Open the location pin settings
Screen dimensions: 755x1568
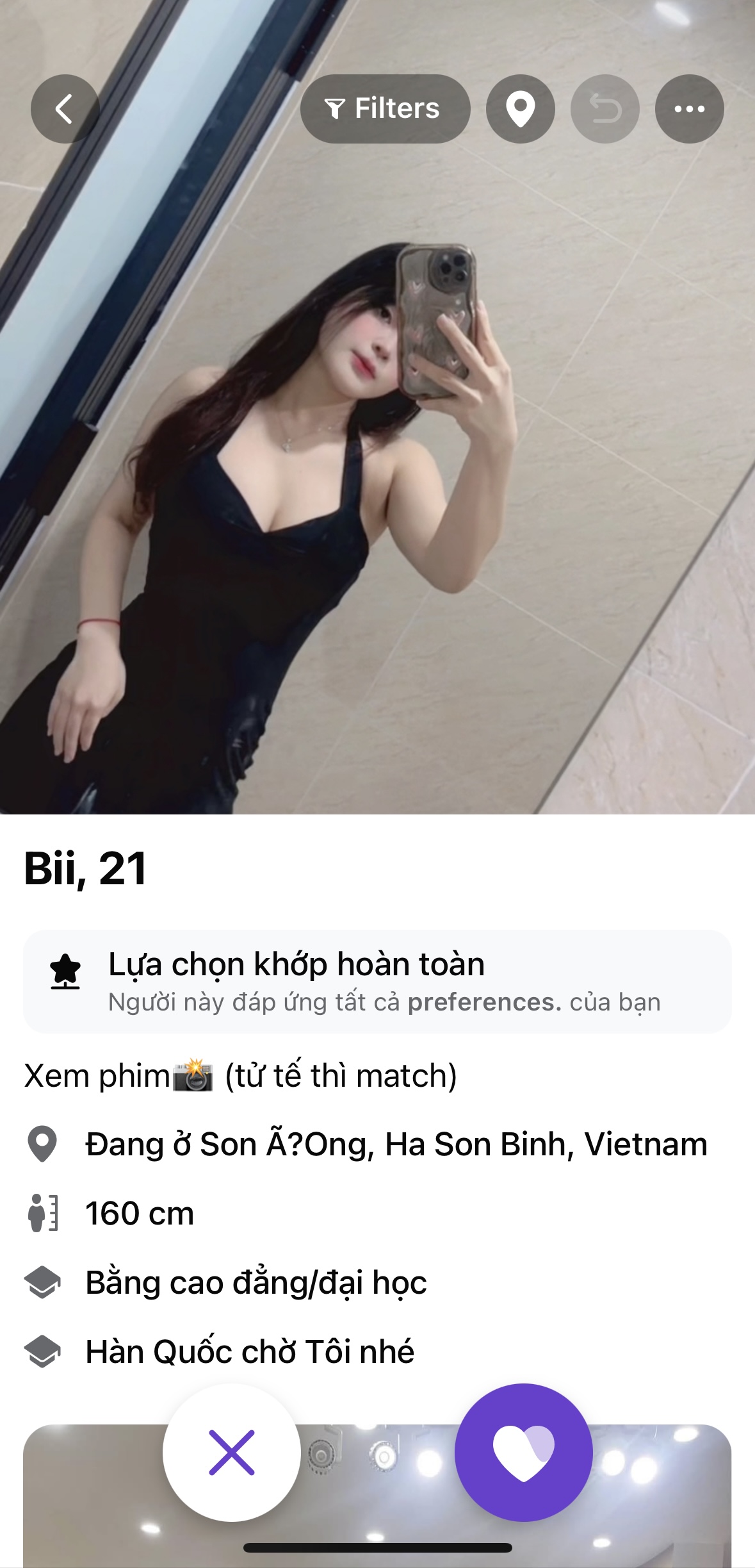(x=520, y=109)
